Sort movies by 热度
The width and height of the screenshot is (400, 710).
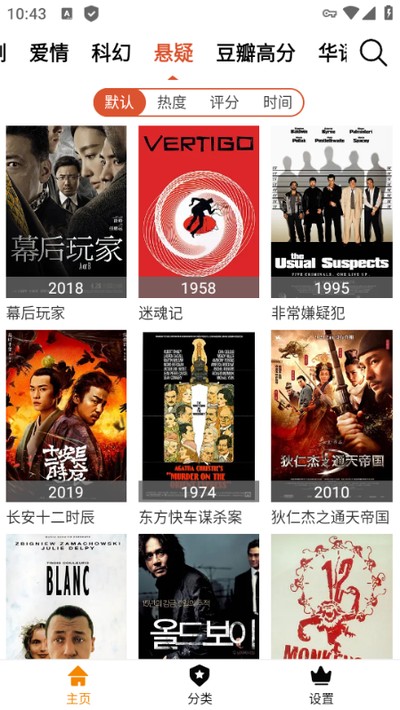click(x=172, y=102)
